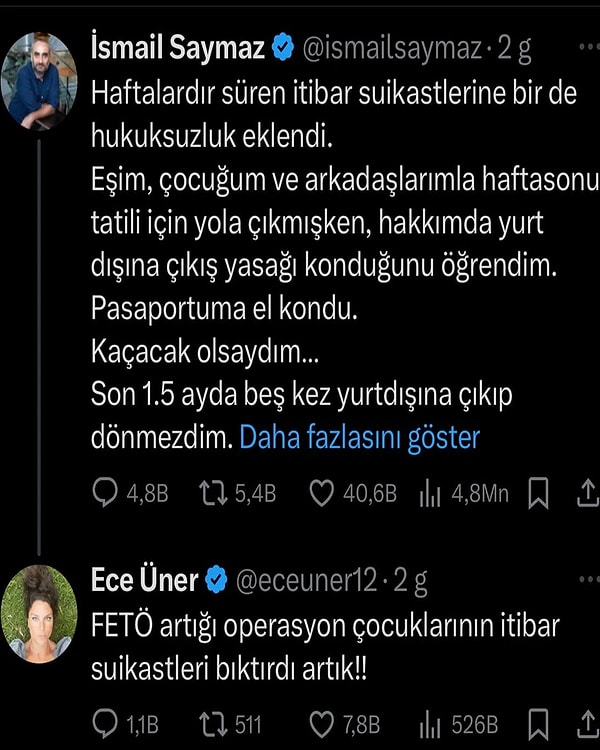Share Ece Üner's reply
The height and width of the screenshot is (750, 600).
(588, 723)
